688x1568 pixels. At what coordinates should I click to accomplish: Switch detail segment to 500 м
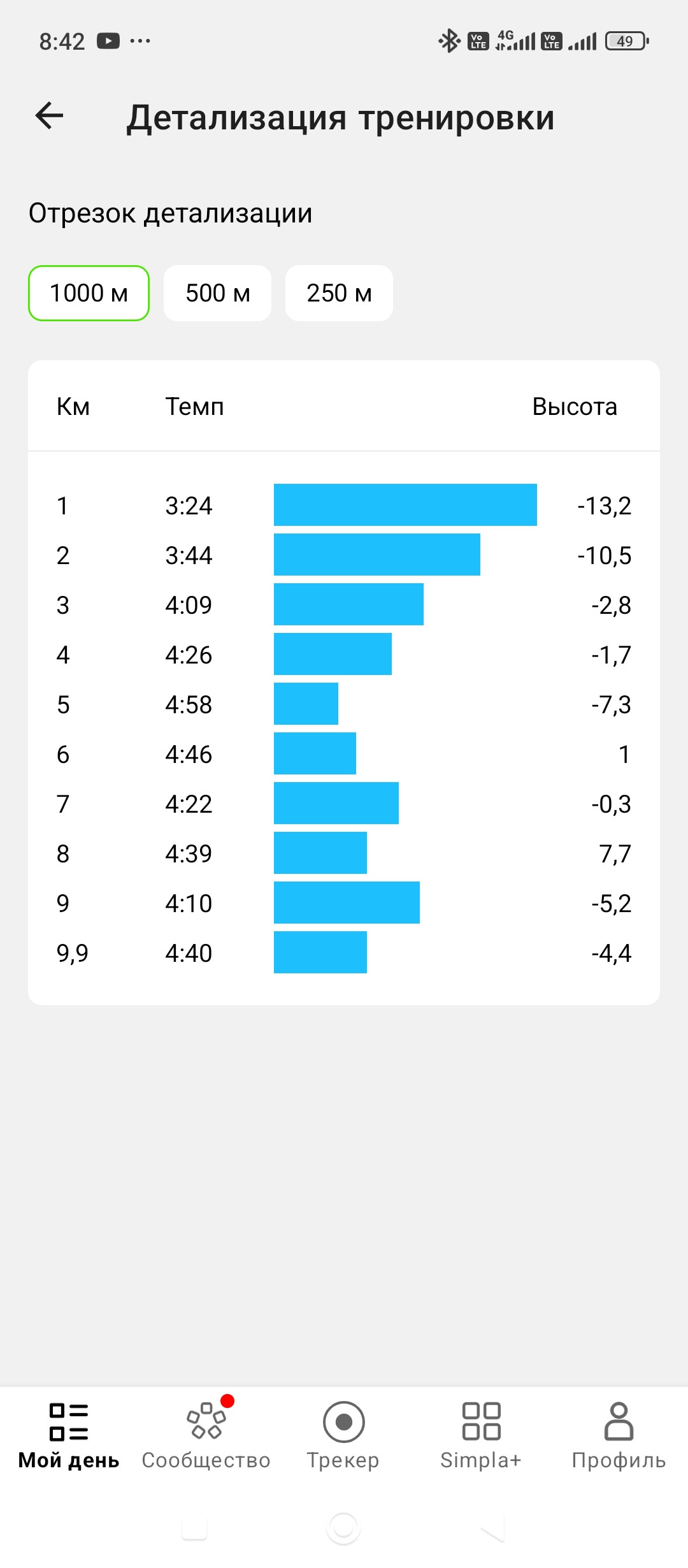(217, 293)
